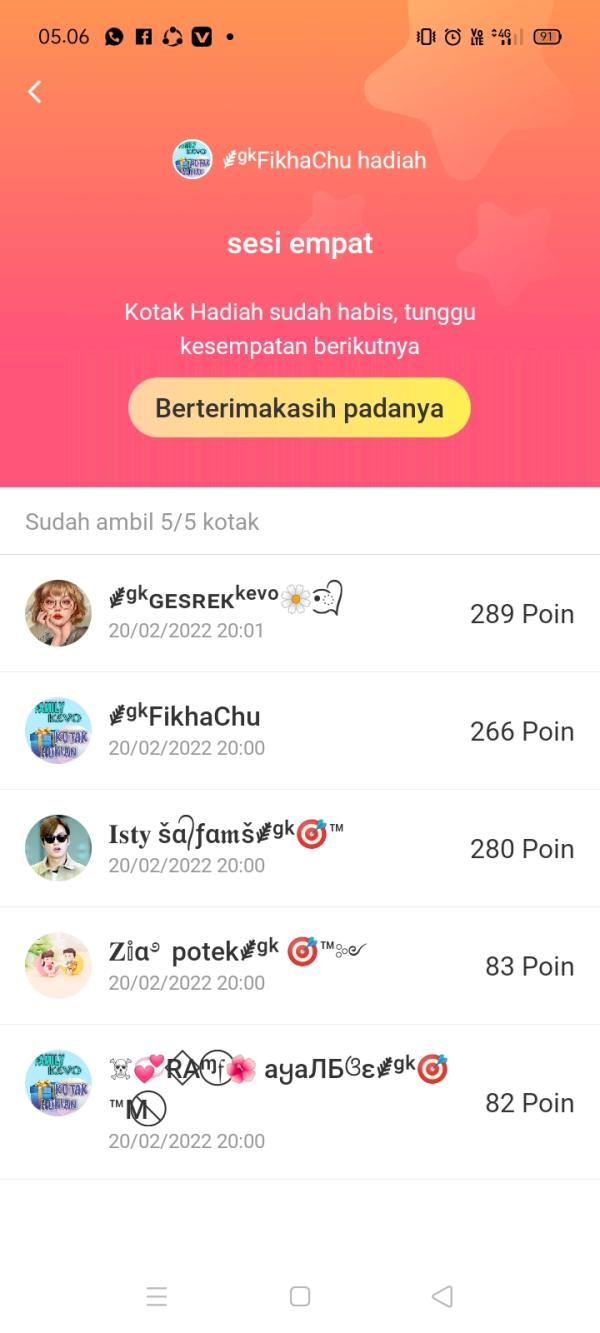The image size is (600, 1333).
Task: Open the entry with 82 Poin
Action: (300, 1102)
